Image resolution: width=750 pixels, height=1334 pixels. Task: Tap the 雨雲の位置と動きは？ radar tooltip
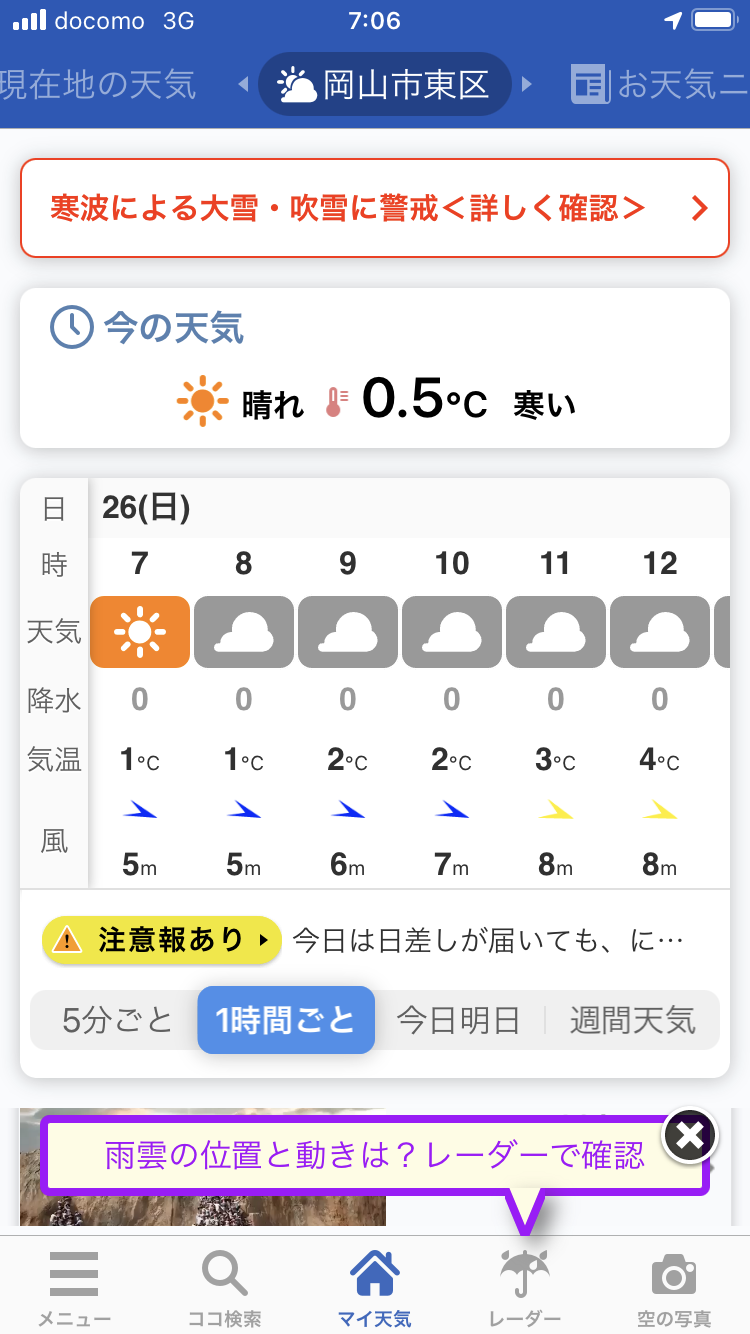(375, 1156)
